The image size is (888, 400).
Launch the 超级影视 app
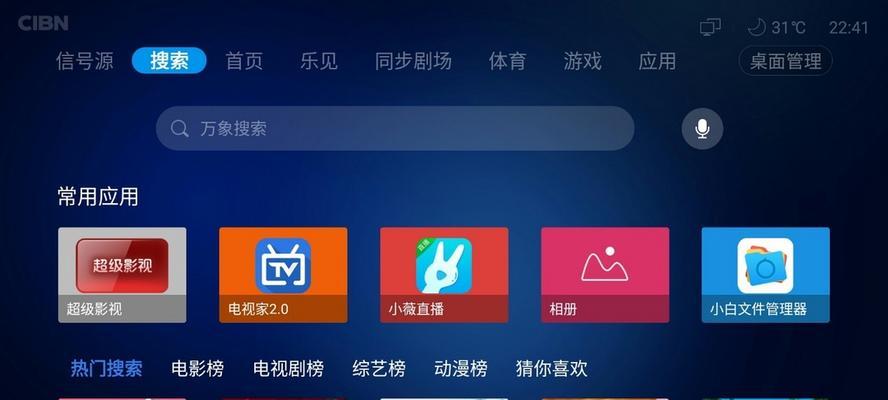point(122,275)
